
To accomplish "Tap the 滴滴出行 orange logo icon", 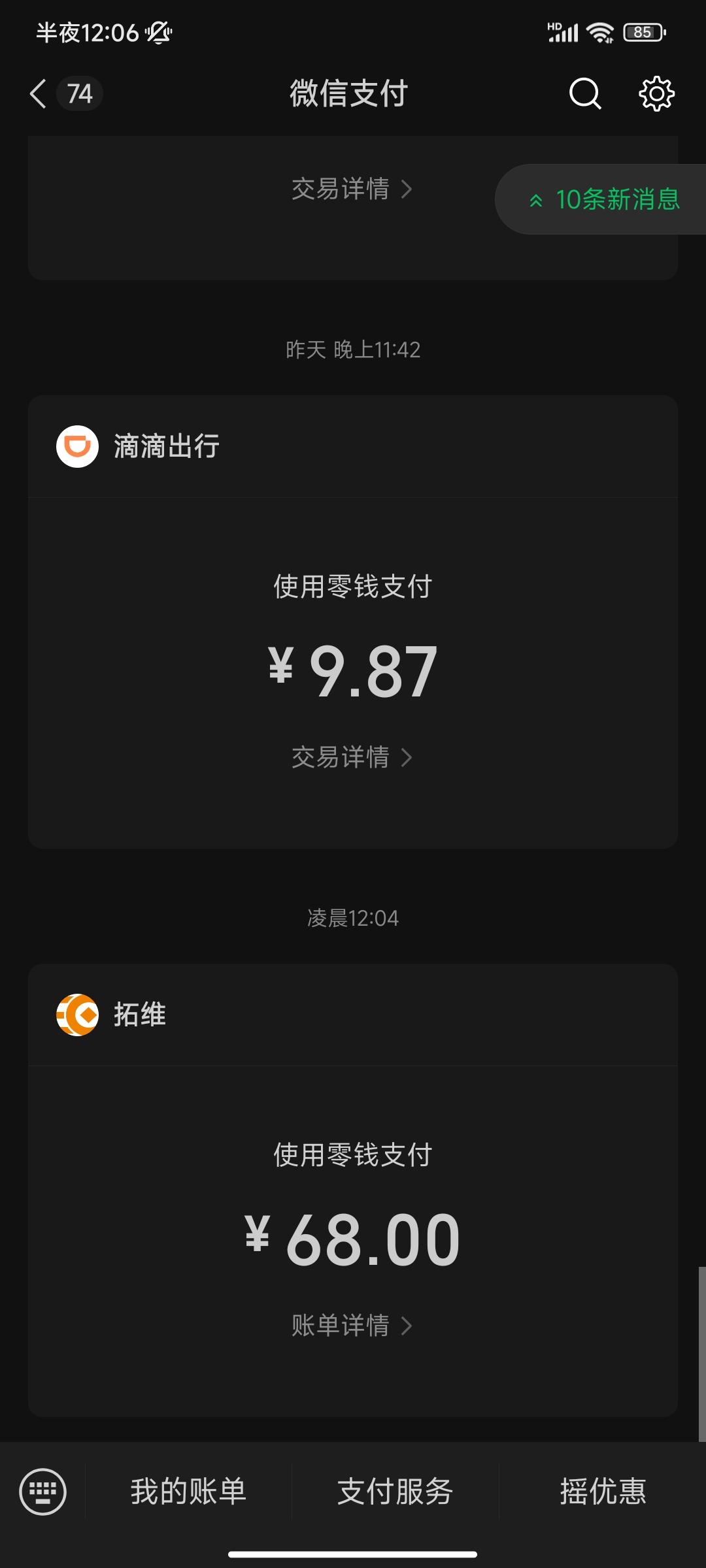I will (76, 446).
